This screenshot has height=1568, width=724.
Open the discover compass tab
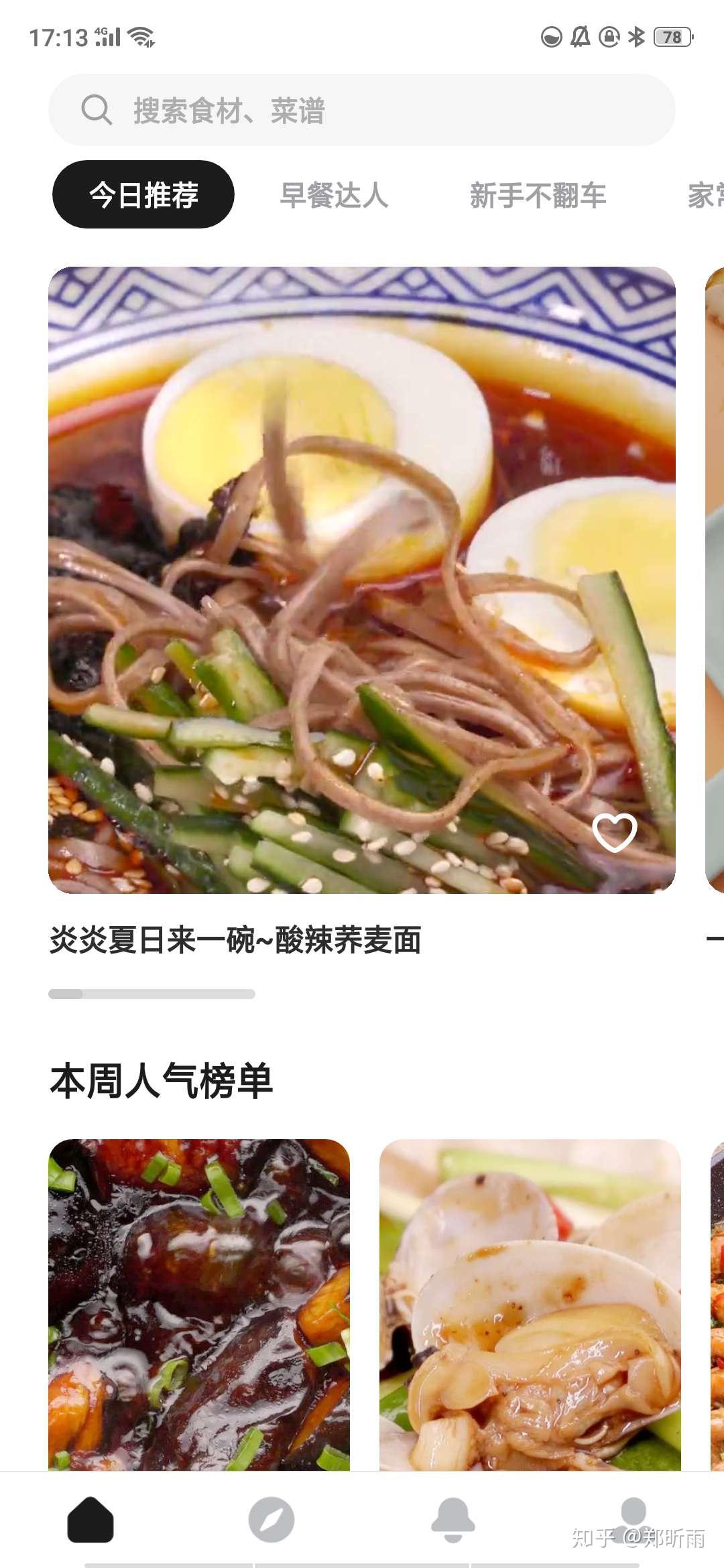271,1520
